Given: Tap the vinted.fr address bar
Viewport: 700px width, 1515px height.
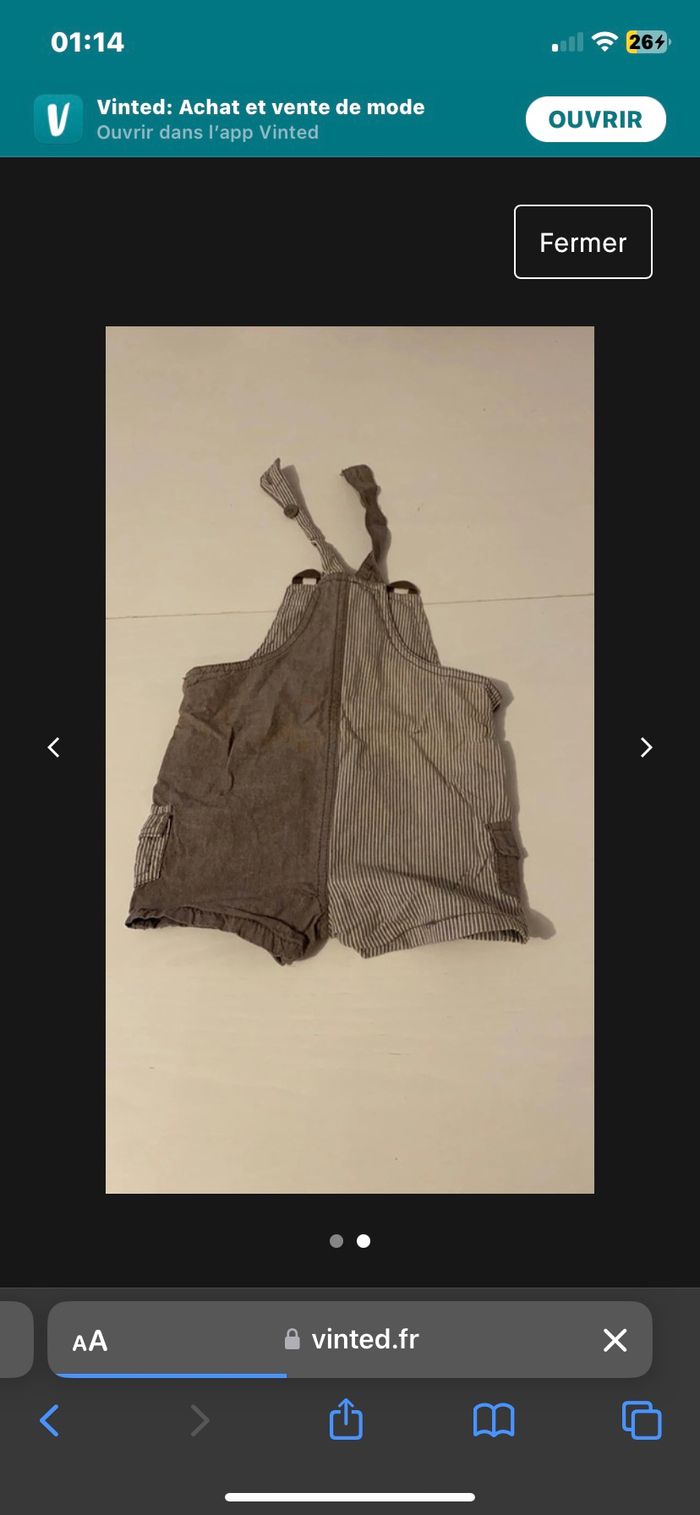Looking at the screenshot, I should pyautogui.click(x=352, y=1340).
